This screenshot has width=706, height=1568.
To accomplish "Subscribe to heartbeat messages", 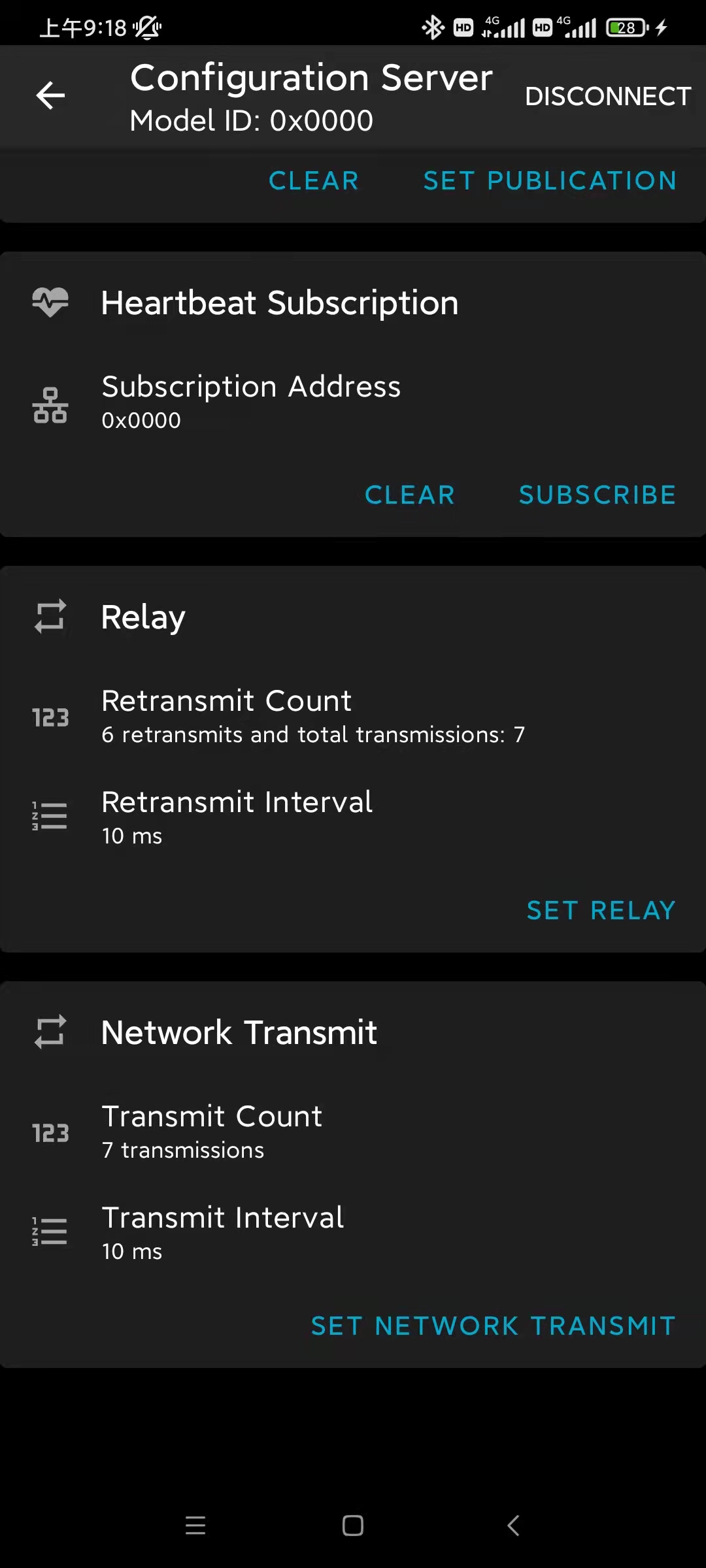I will click(x=597, y=495).
